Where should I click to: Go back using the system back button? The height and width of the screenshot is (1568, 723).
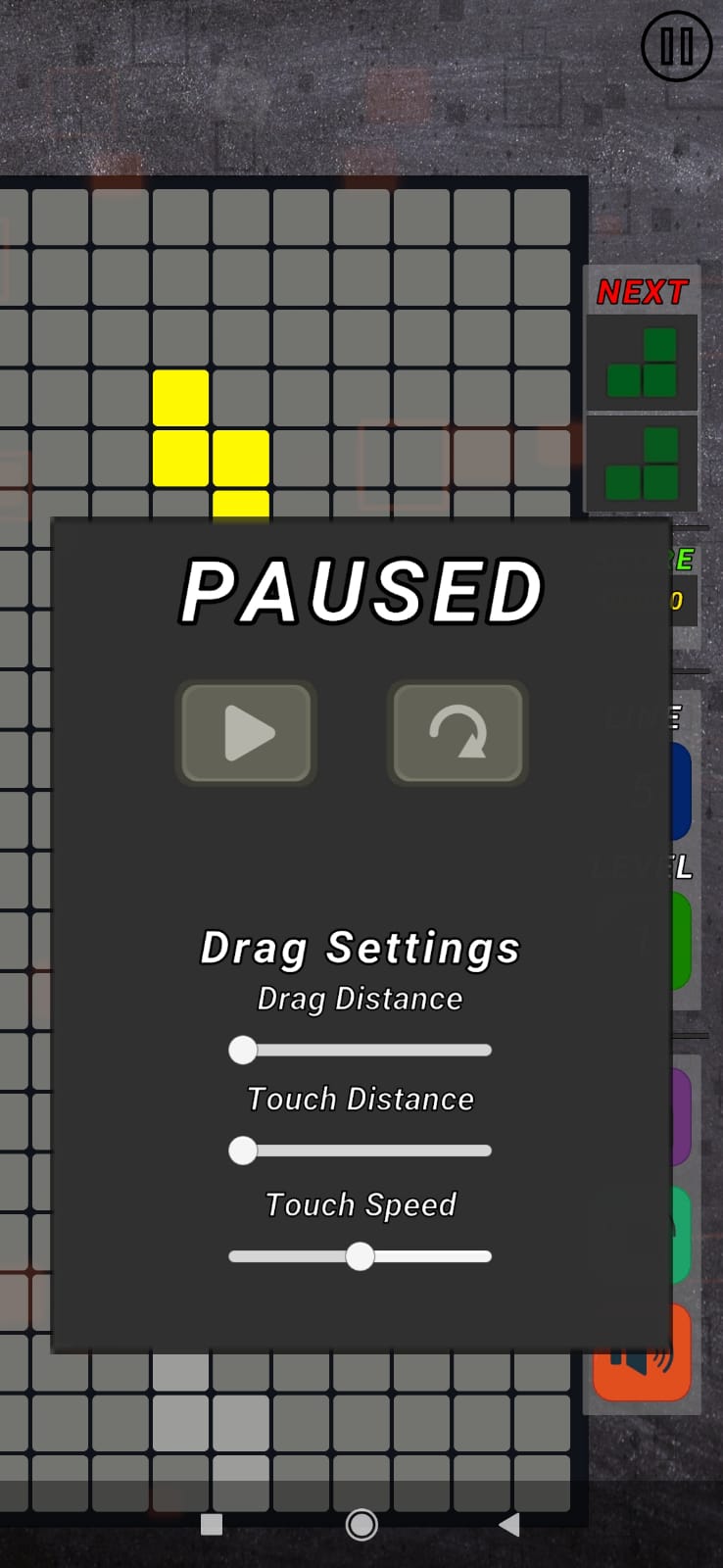click(508, 1524)
